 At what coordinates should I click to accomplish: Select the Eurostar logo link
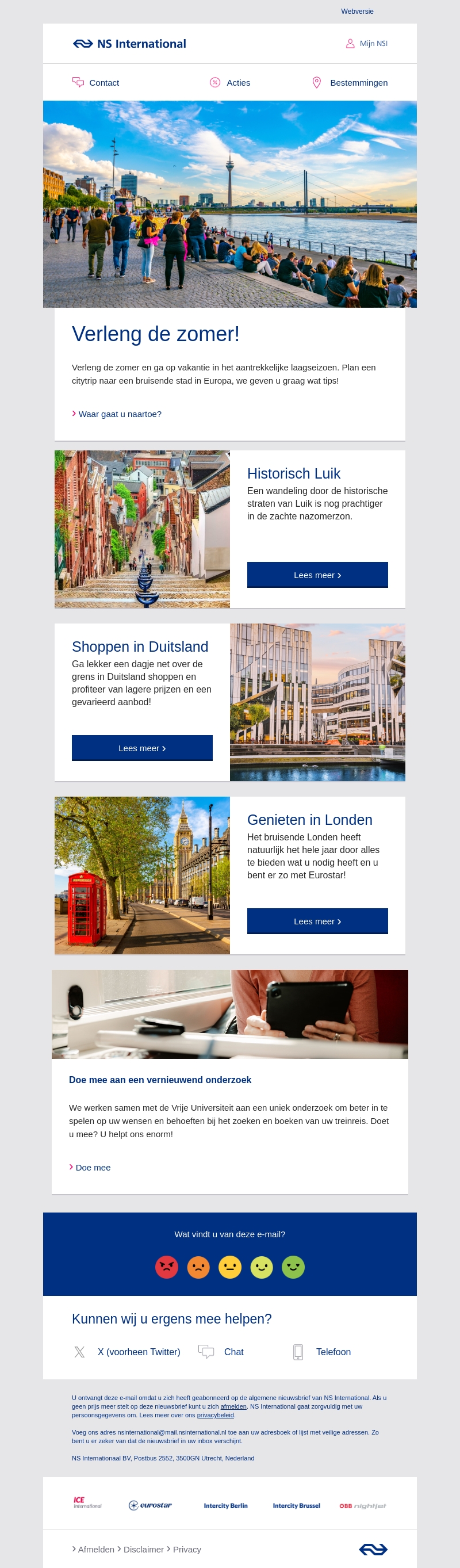[x=150, y=1505]
